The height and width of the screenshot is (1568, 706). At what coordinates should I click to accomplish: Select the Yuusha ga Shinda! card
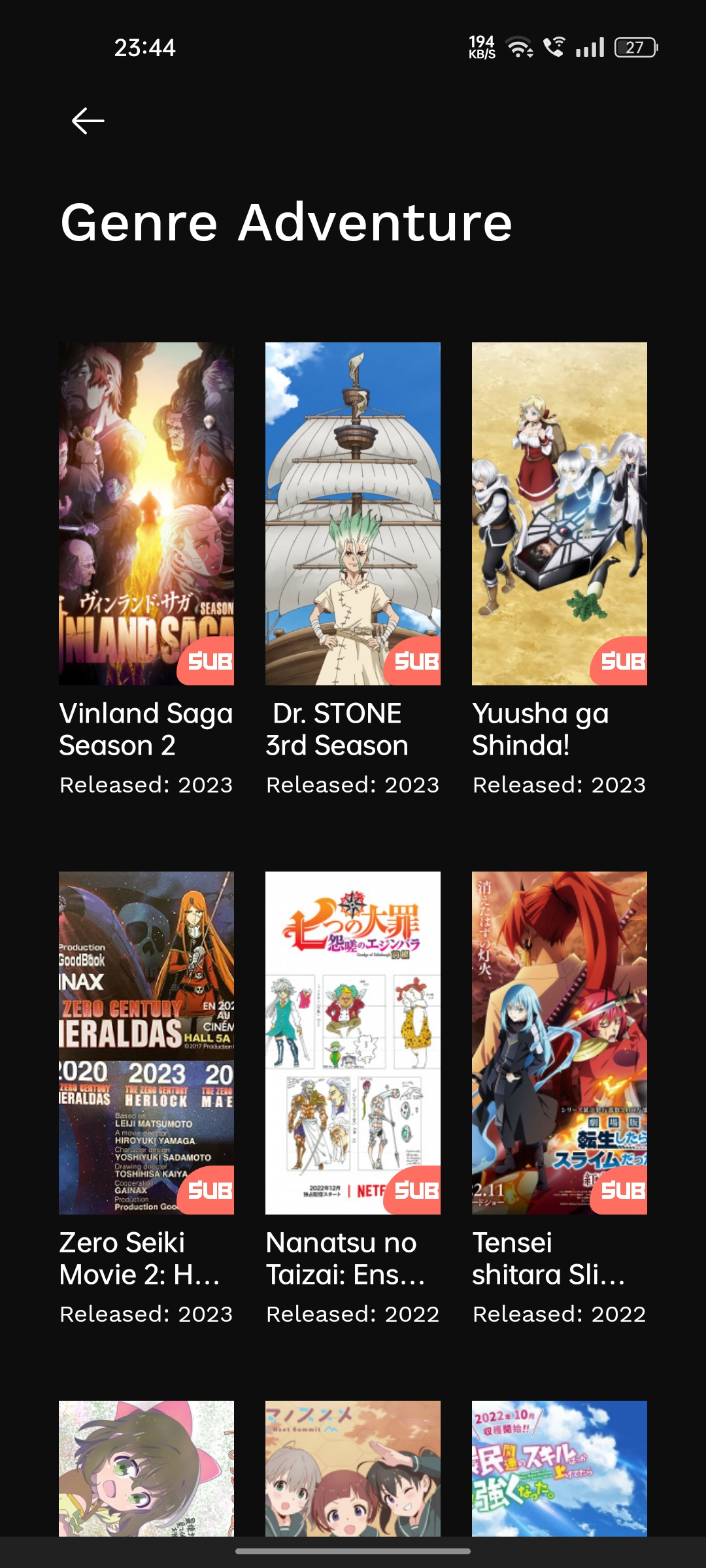(x=560, y=514)
